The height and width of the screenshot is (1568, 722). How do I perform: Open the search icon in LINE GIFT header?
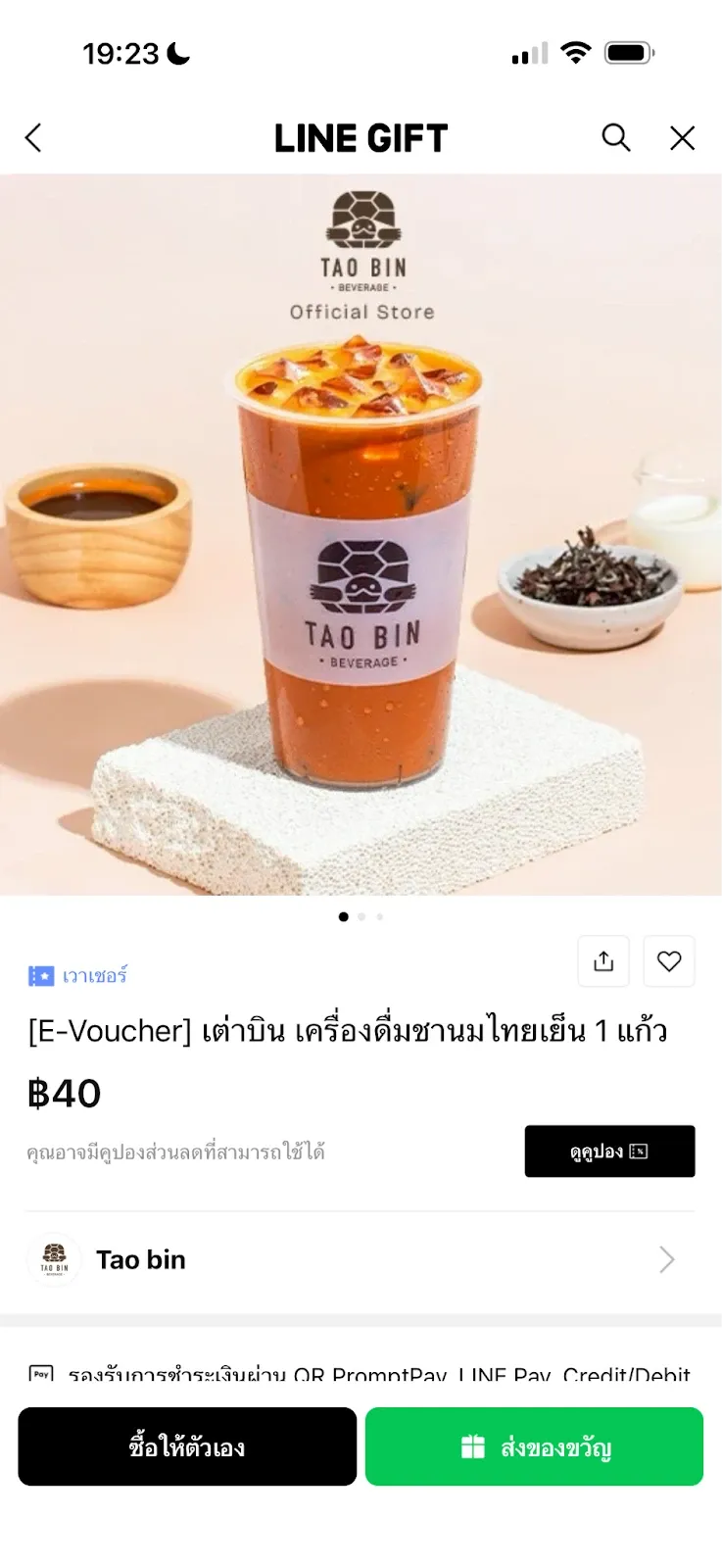[616, 138]
